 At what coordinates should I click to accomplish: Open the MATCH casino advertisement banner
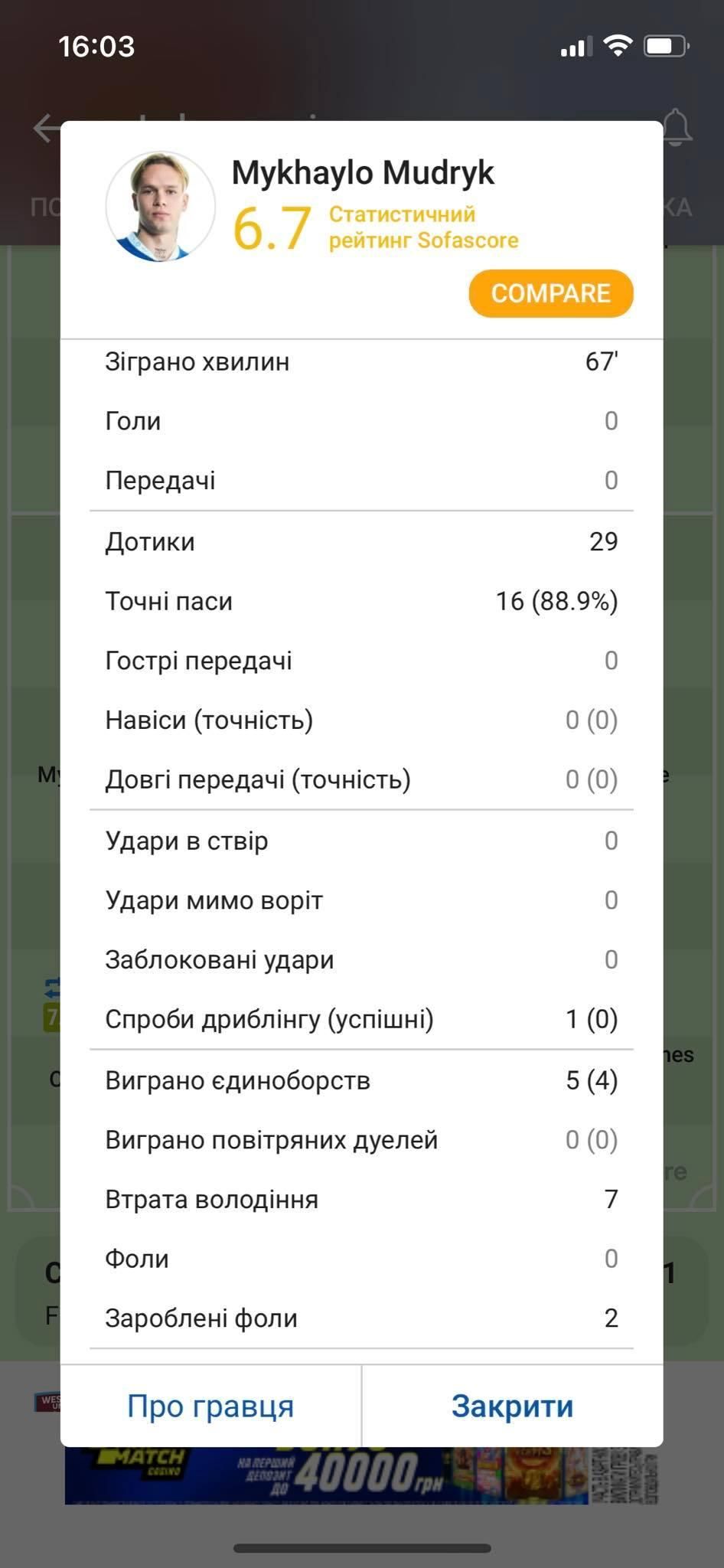pyautogui.click(x=361, y=1475)
